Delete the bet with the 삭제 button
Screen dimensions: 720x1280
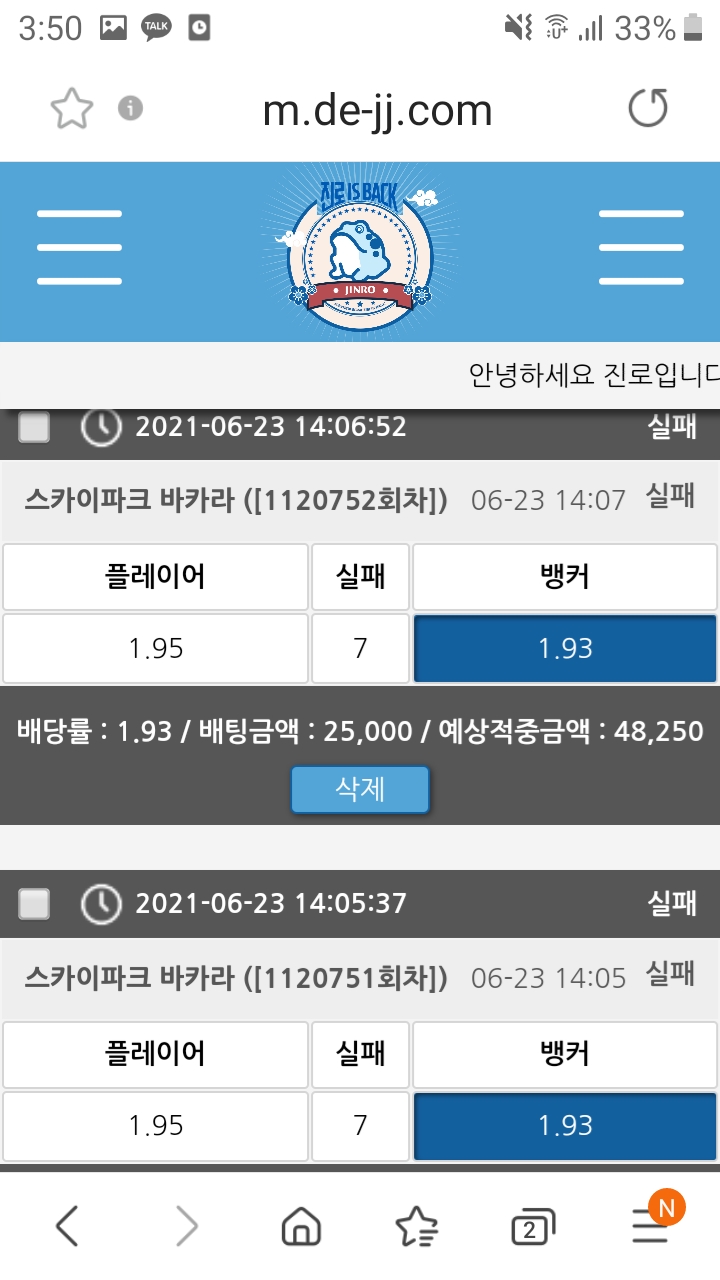click(x=360, y=790)
